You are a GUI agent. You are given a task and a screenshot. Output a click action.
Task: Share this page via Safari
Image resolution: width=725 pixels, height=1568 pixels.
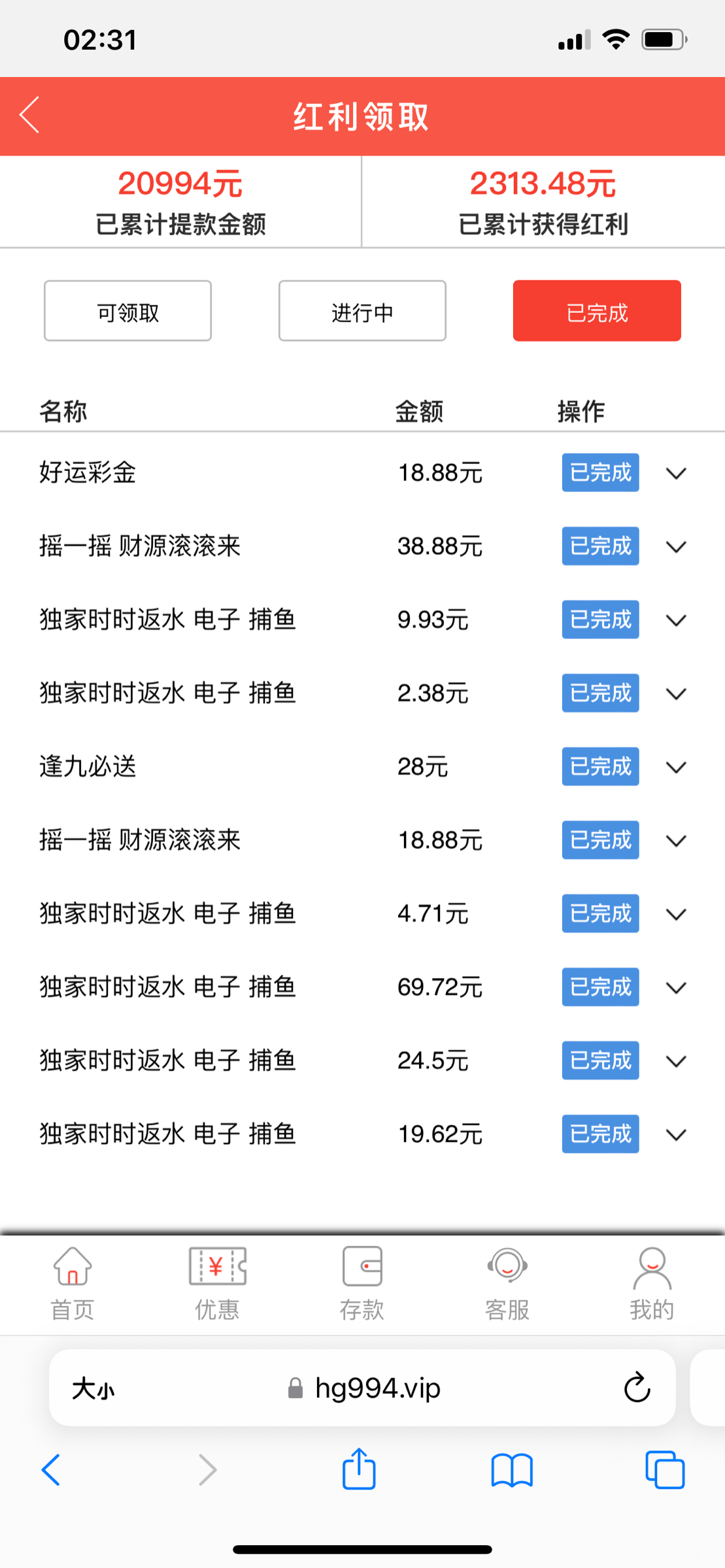click(x=359, y=1470)
